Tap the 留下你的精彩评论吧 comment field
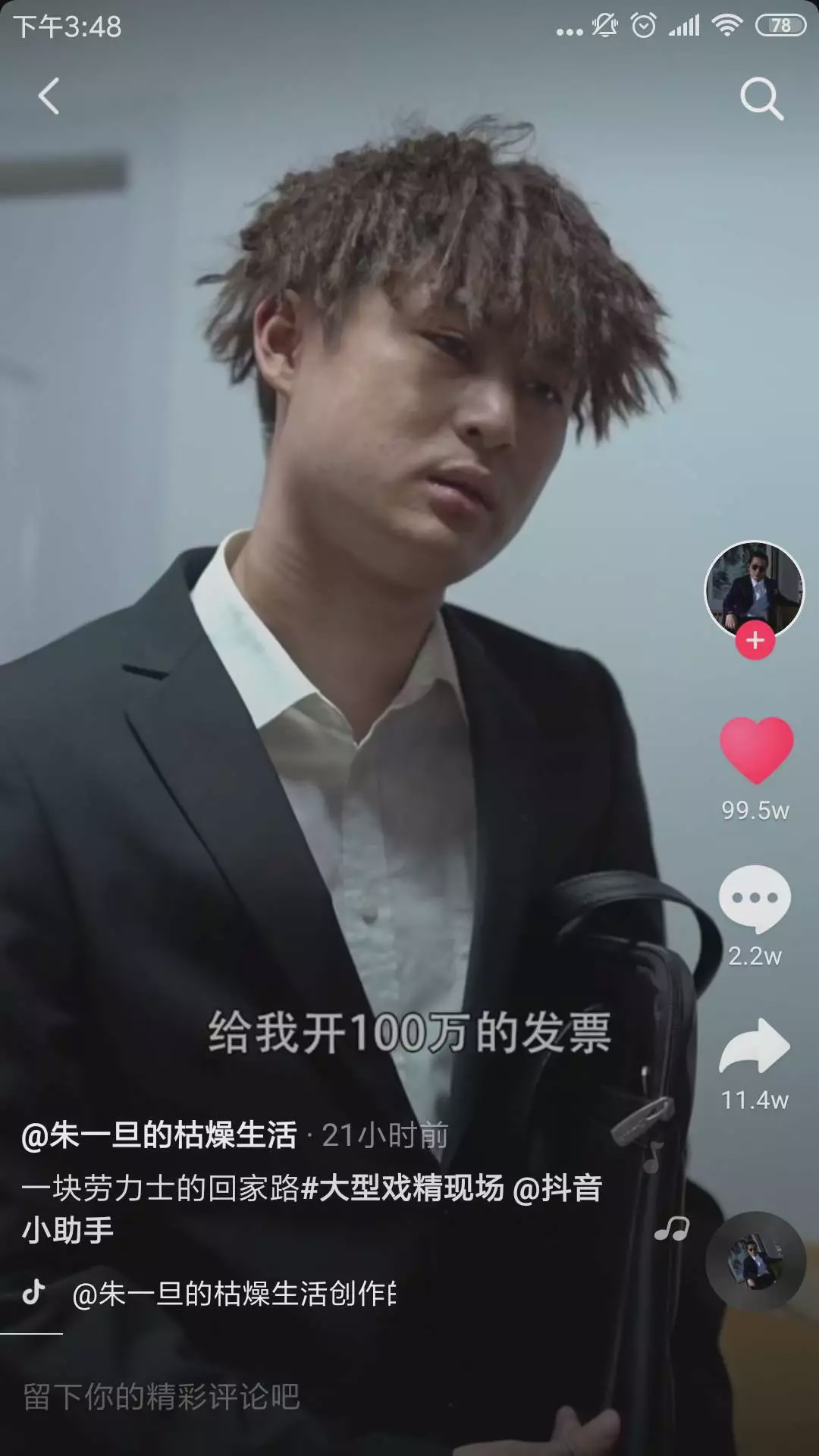The height and width of the screenshot is (1456, 819). point(409,1397)
